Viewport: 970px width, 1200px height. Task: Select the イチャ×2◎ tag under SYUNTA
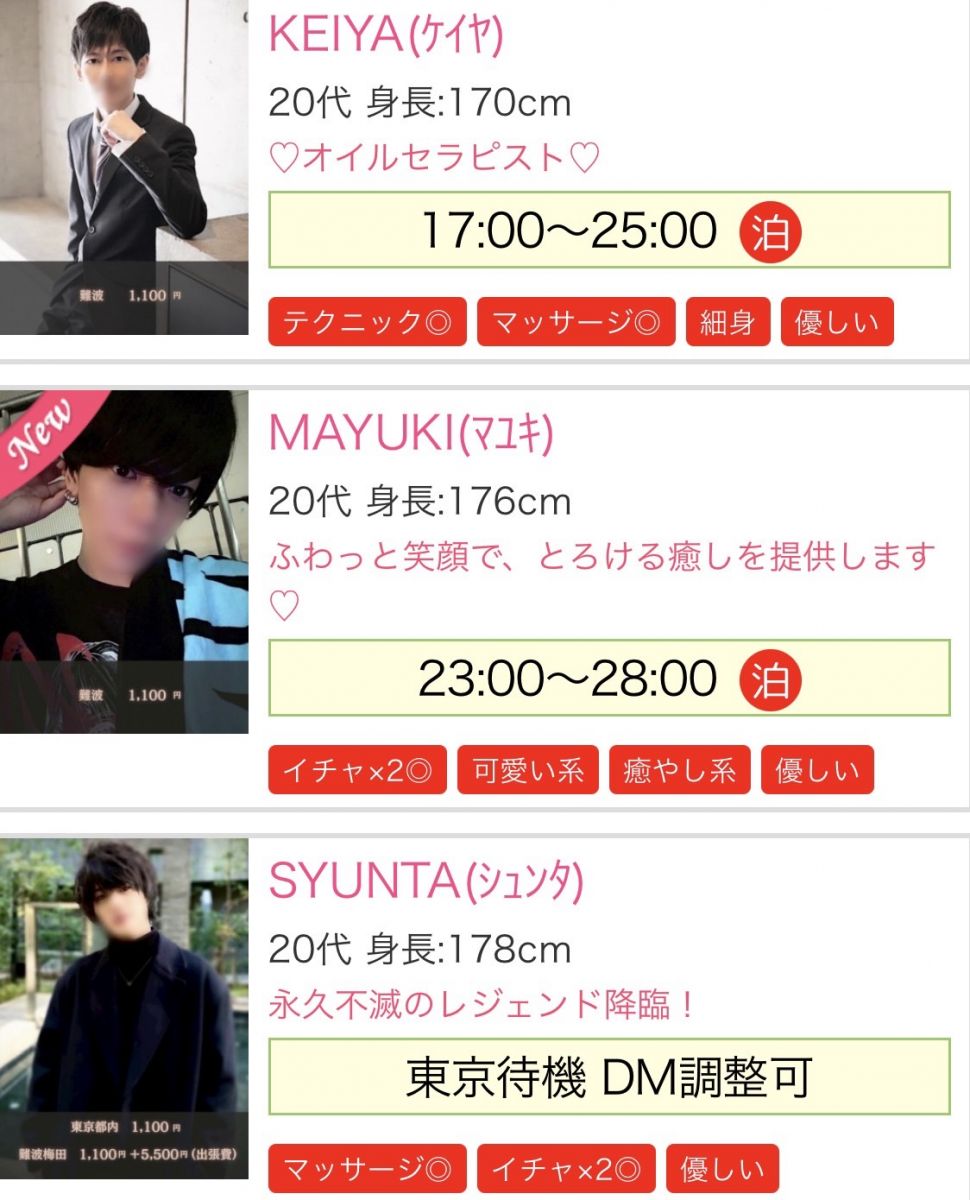click(565, 1169)
